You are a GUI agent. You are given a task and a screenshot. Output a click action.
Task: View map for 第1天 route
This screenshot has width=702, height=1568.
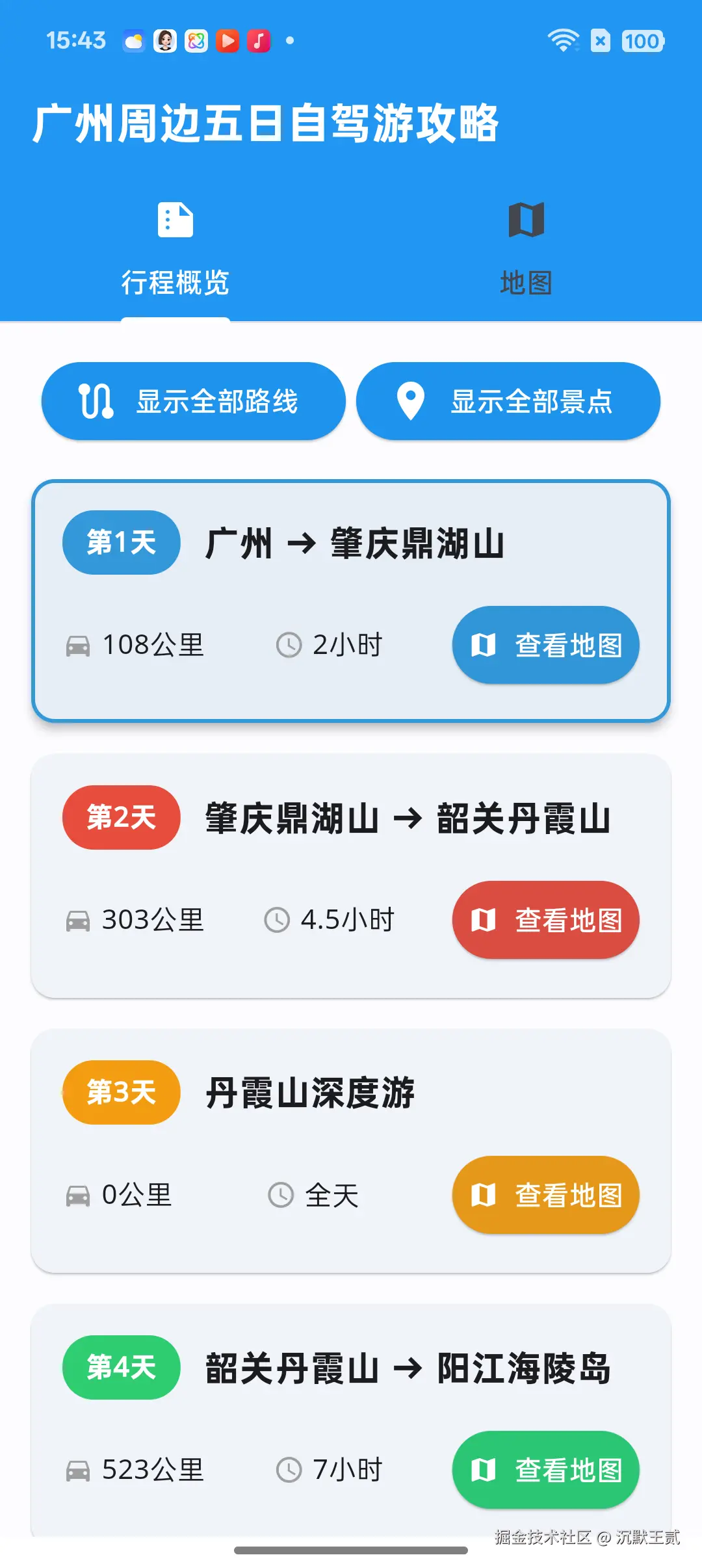point(545,645)
